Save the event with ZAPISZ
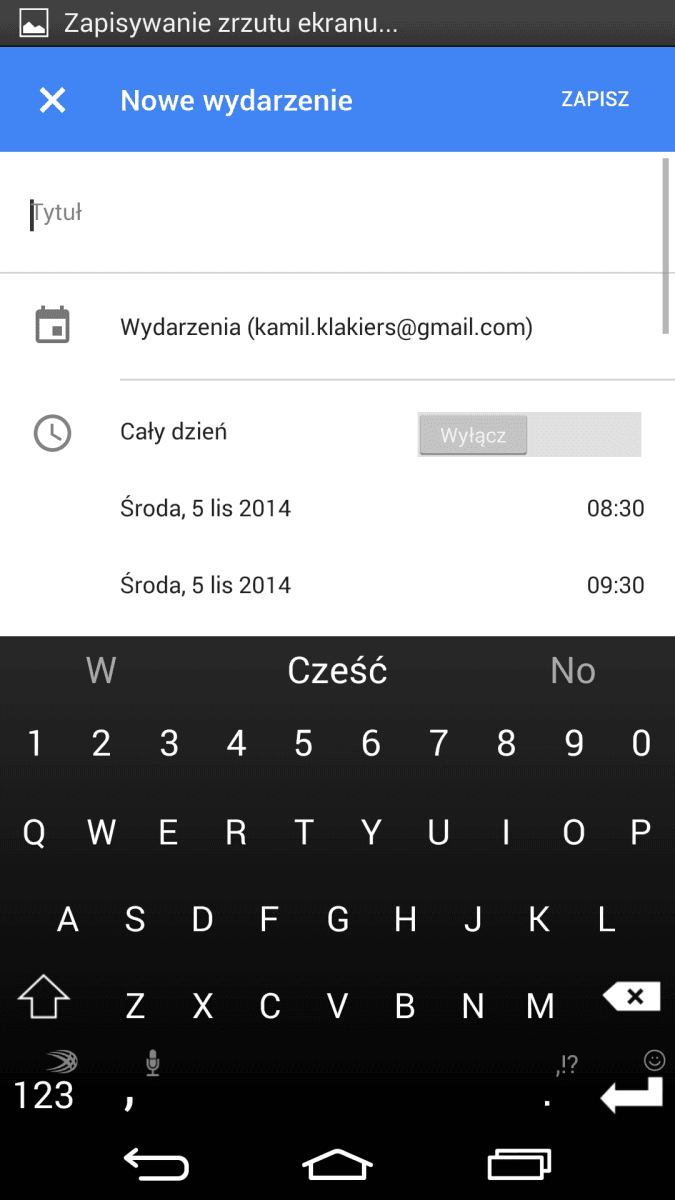The height and width of the screenshot is (1200, 675). [x=595, y=99]
